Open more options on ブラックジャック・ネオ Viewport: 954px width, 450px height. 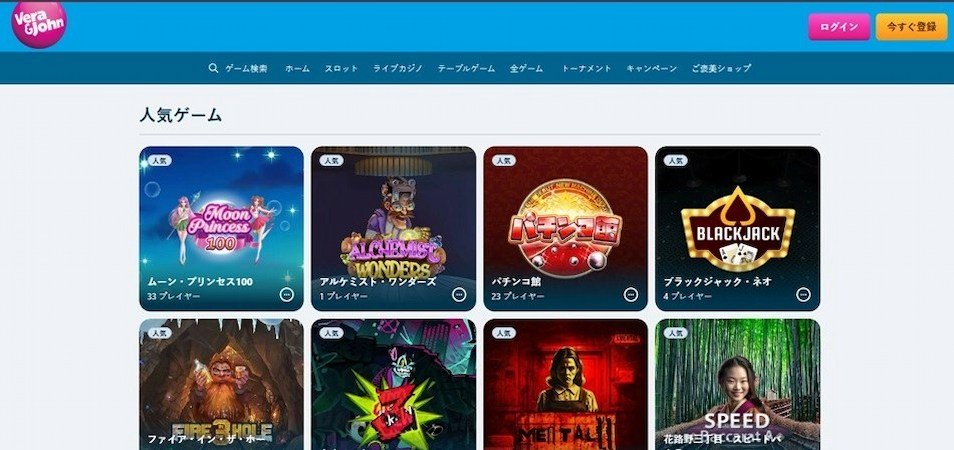[x=803, y=295]
